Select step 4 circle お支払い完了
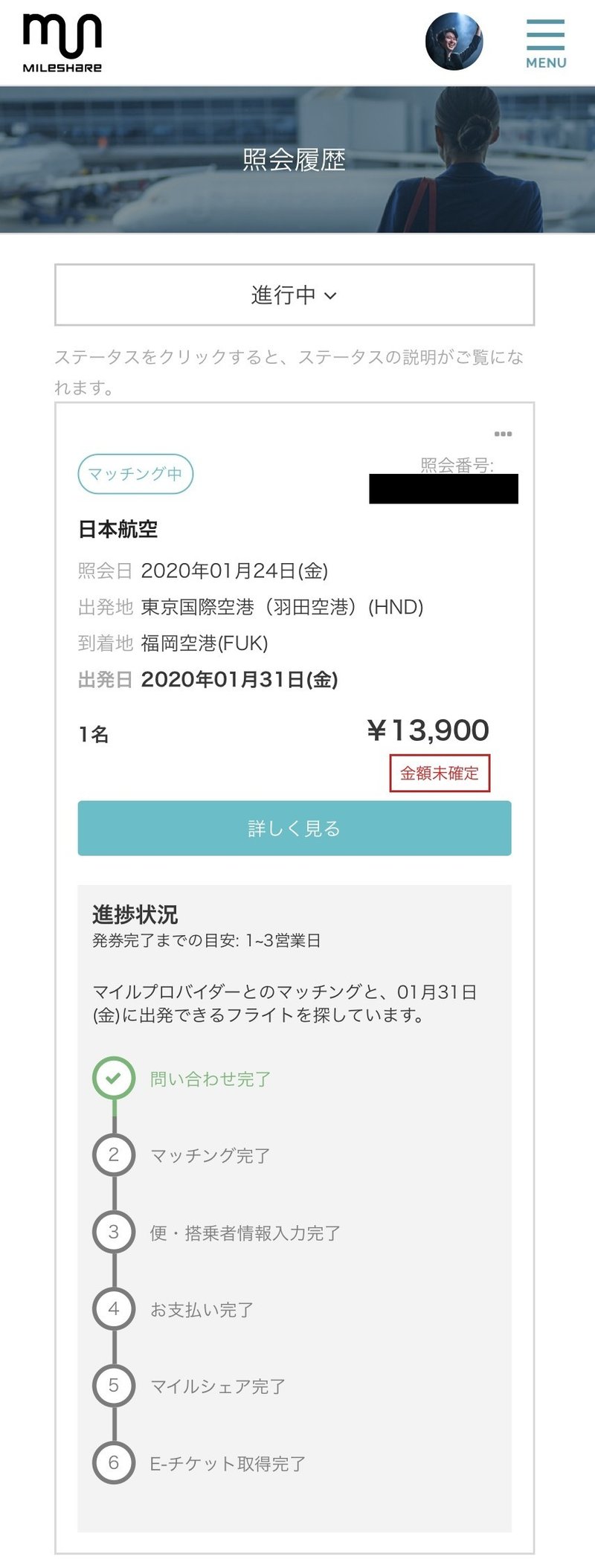595x1568 pixels. coord(113,1309)
